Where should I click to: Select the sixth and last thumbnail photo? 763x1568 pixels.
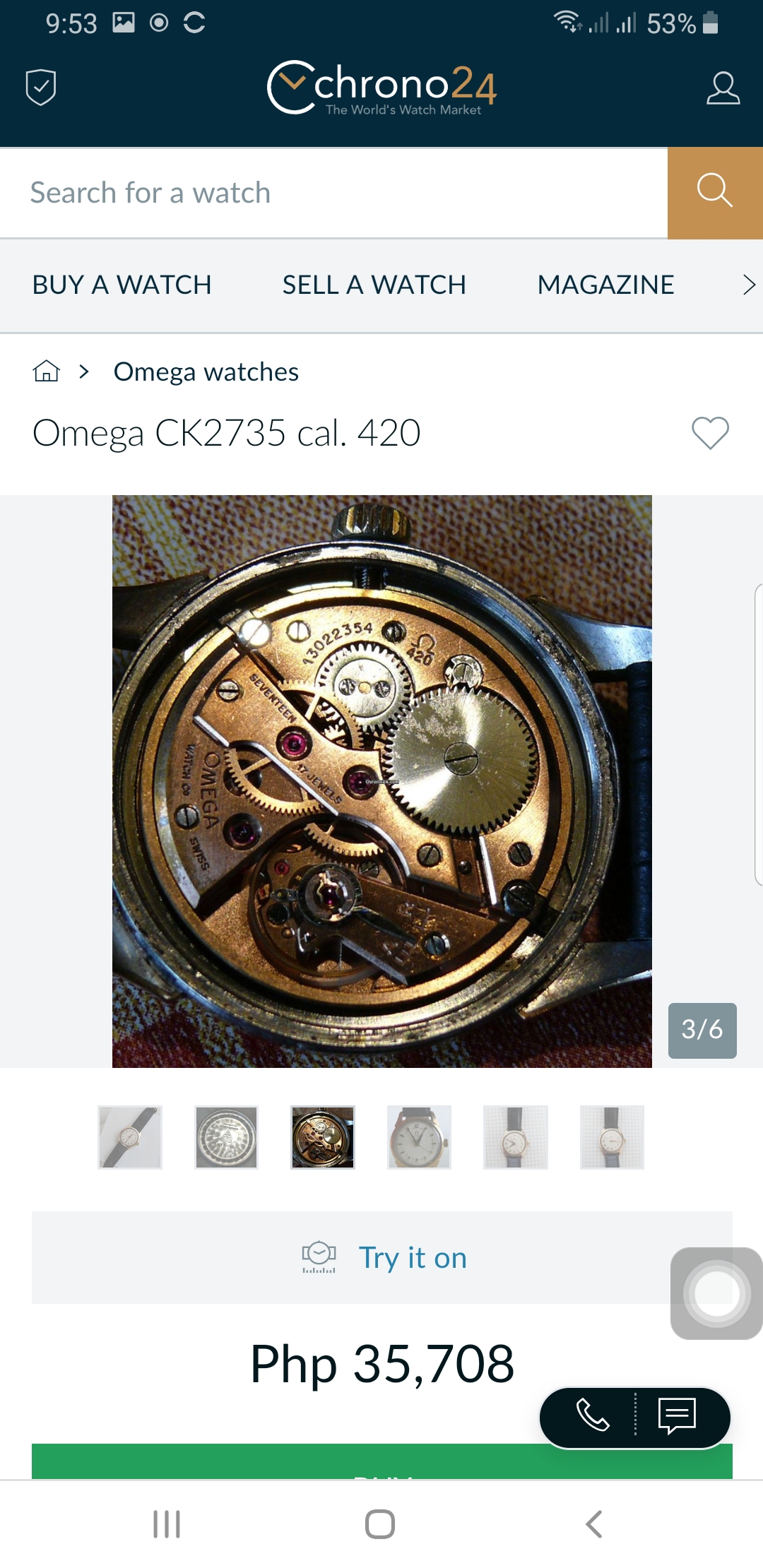click(612, 1137)
